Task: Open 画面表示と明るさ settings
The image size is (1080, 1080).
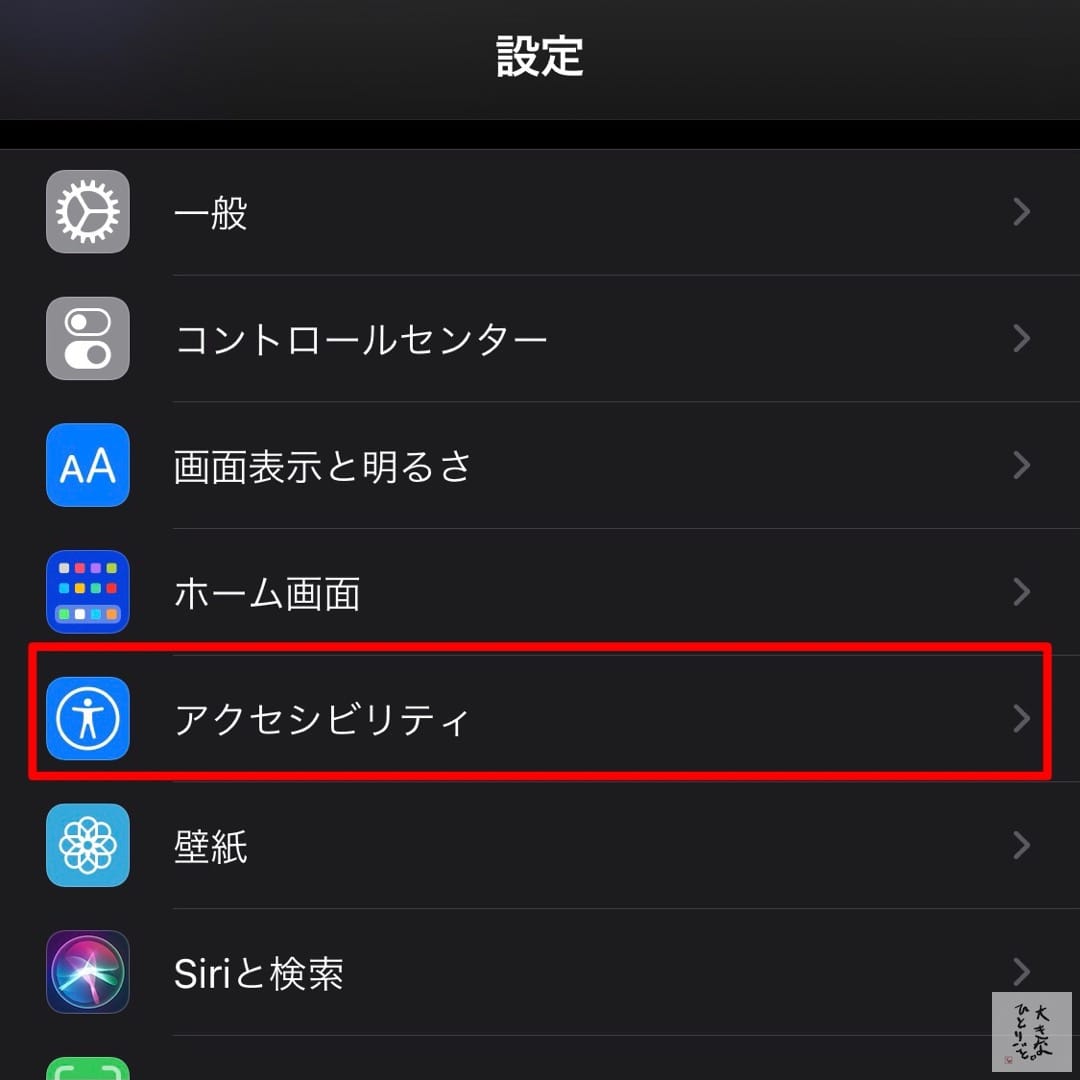Action: (x=540, y=466)
